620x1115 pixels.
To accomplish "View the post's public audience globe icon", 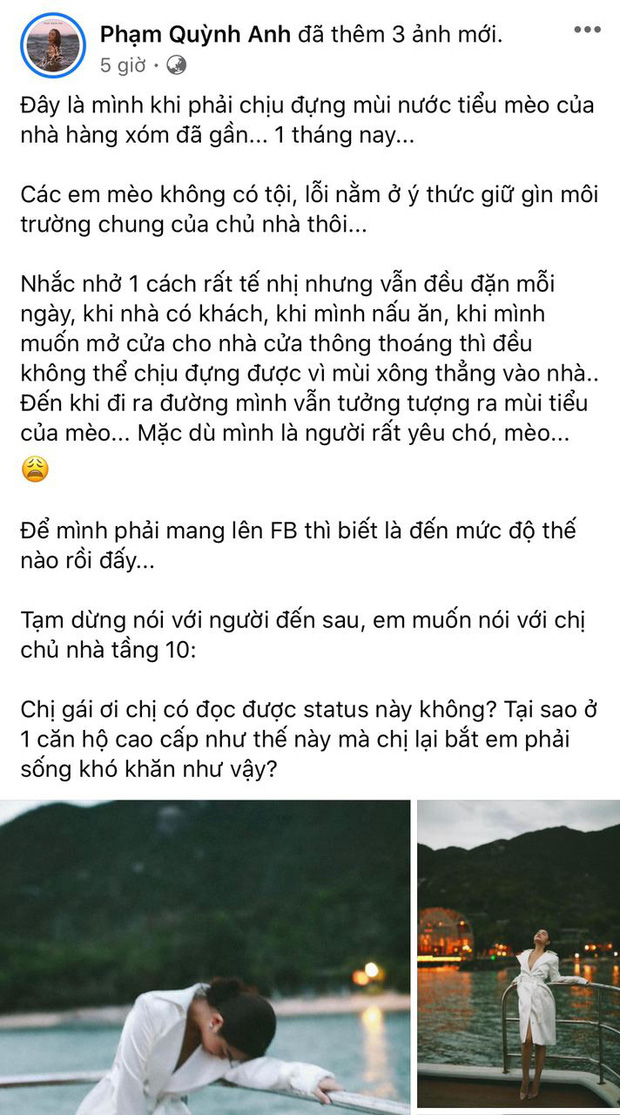I will click(x=177, y=65).
